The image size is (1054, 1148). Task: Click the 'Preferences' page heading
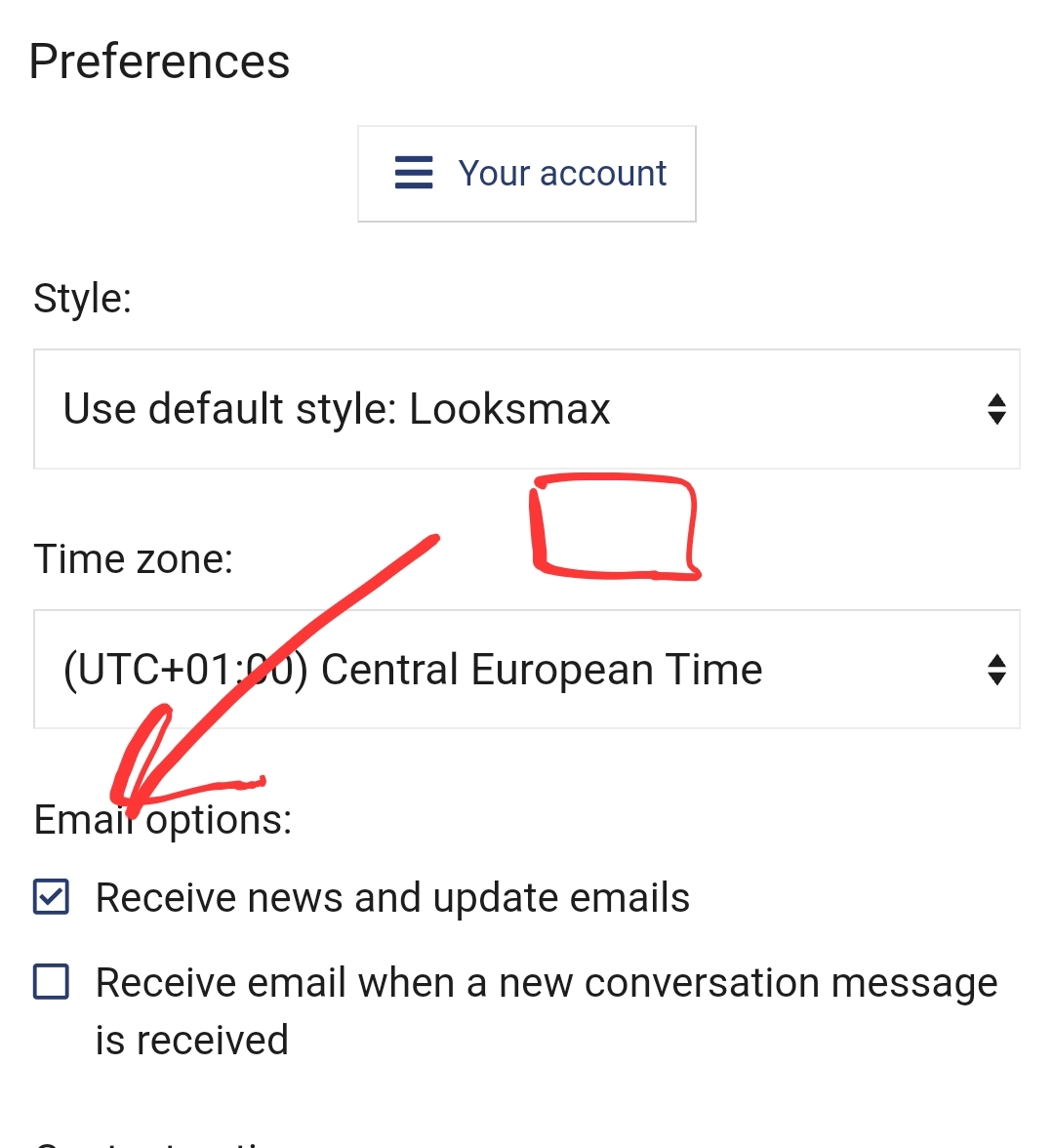[x=159, y=61]
